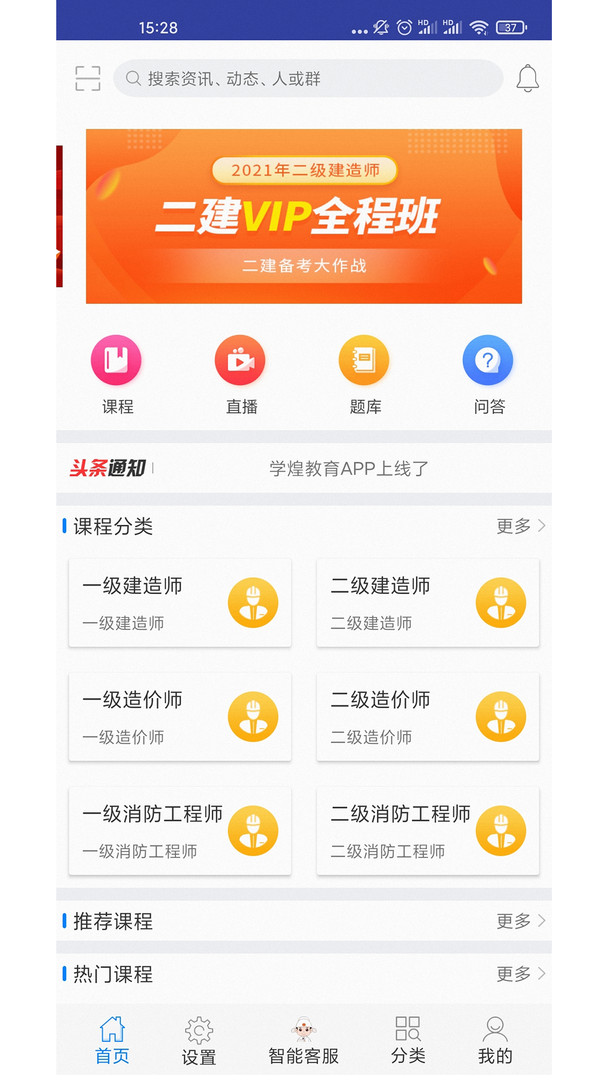The image size is (607, 1080).
Task: Open the 课程 shortcut
Action: 117,375
